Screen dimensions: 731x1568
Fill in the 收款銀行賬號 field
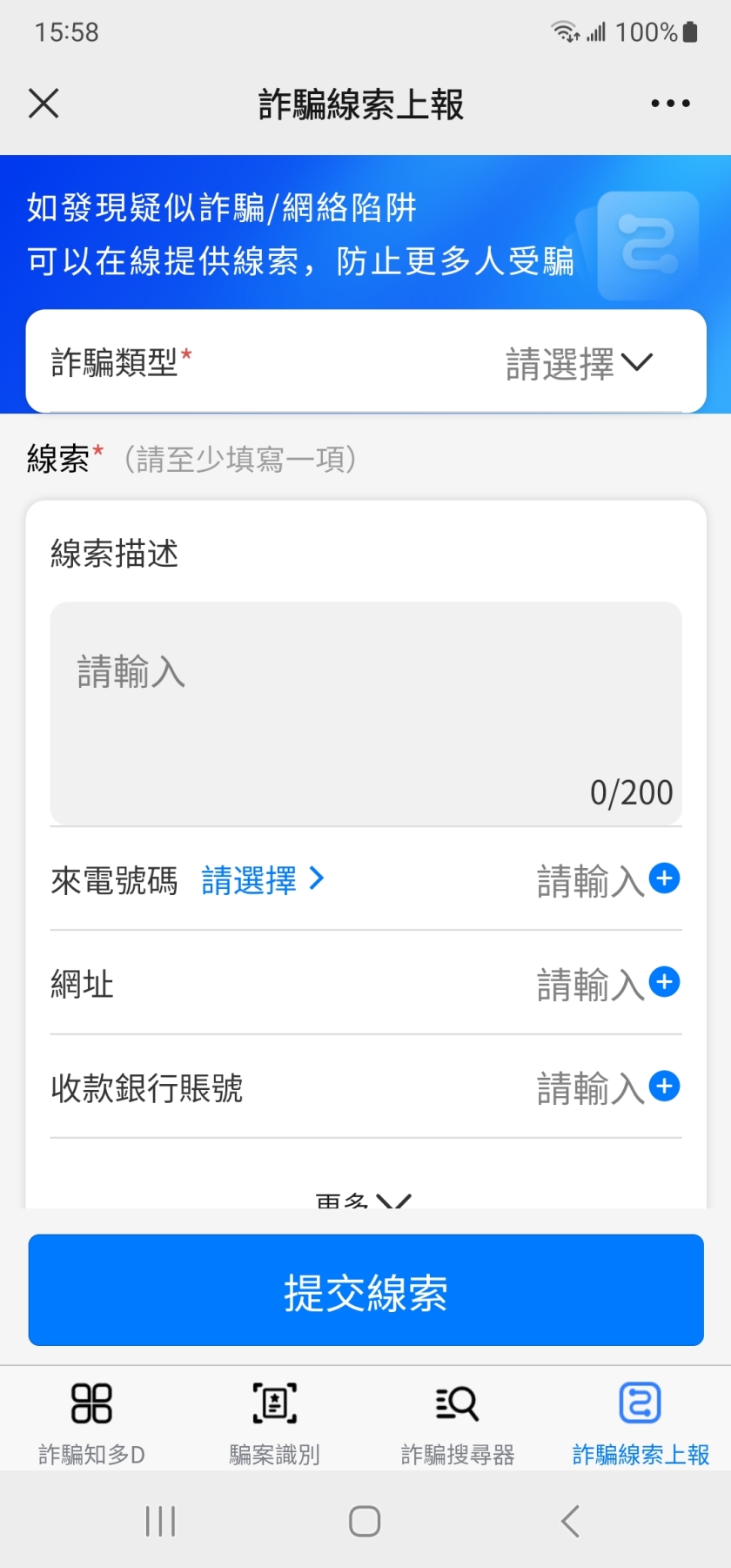(x=588, y=1088)
